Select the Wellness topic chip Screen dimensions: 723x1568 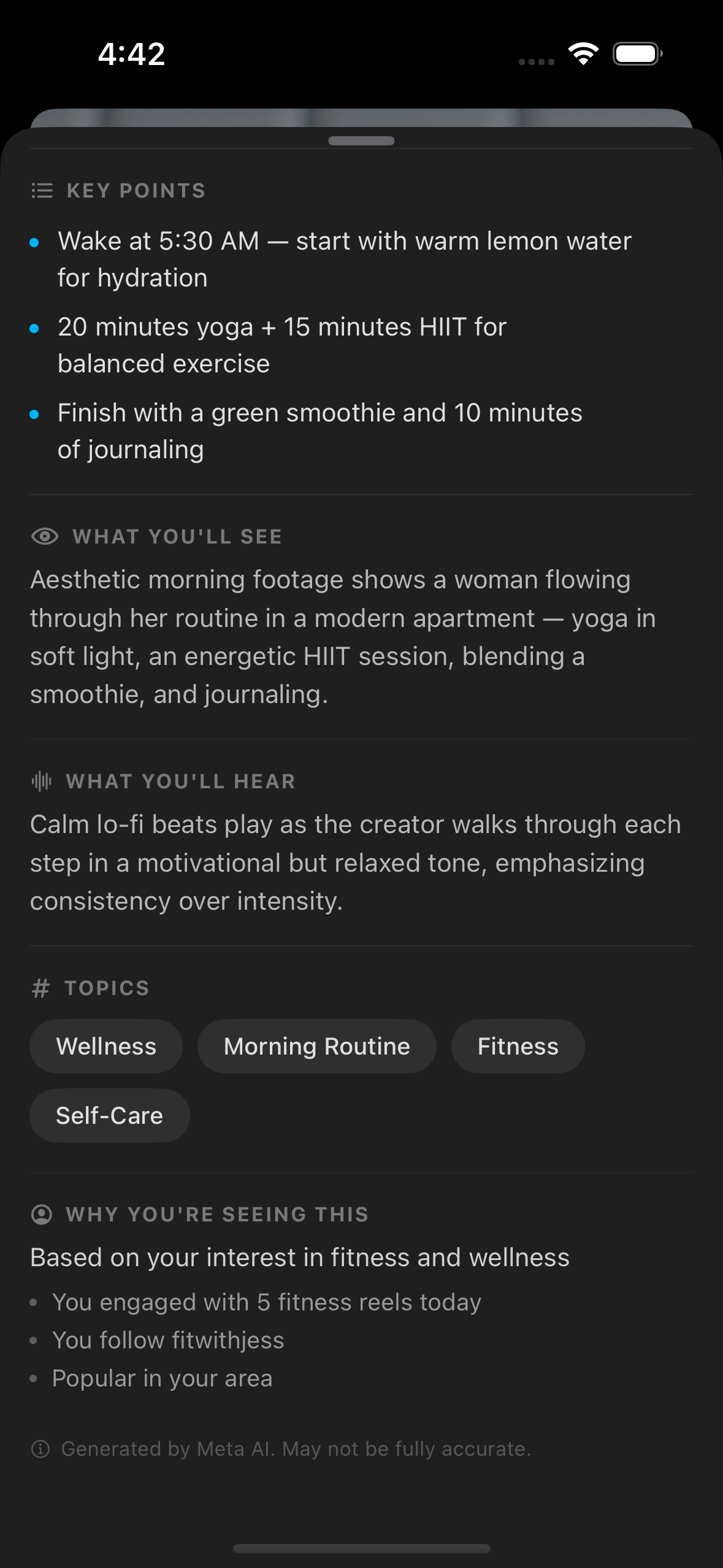(106, 1047)
